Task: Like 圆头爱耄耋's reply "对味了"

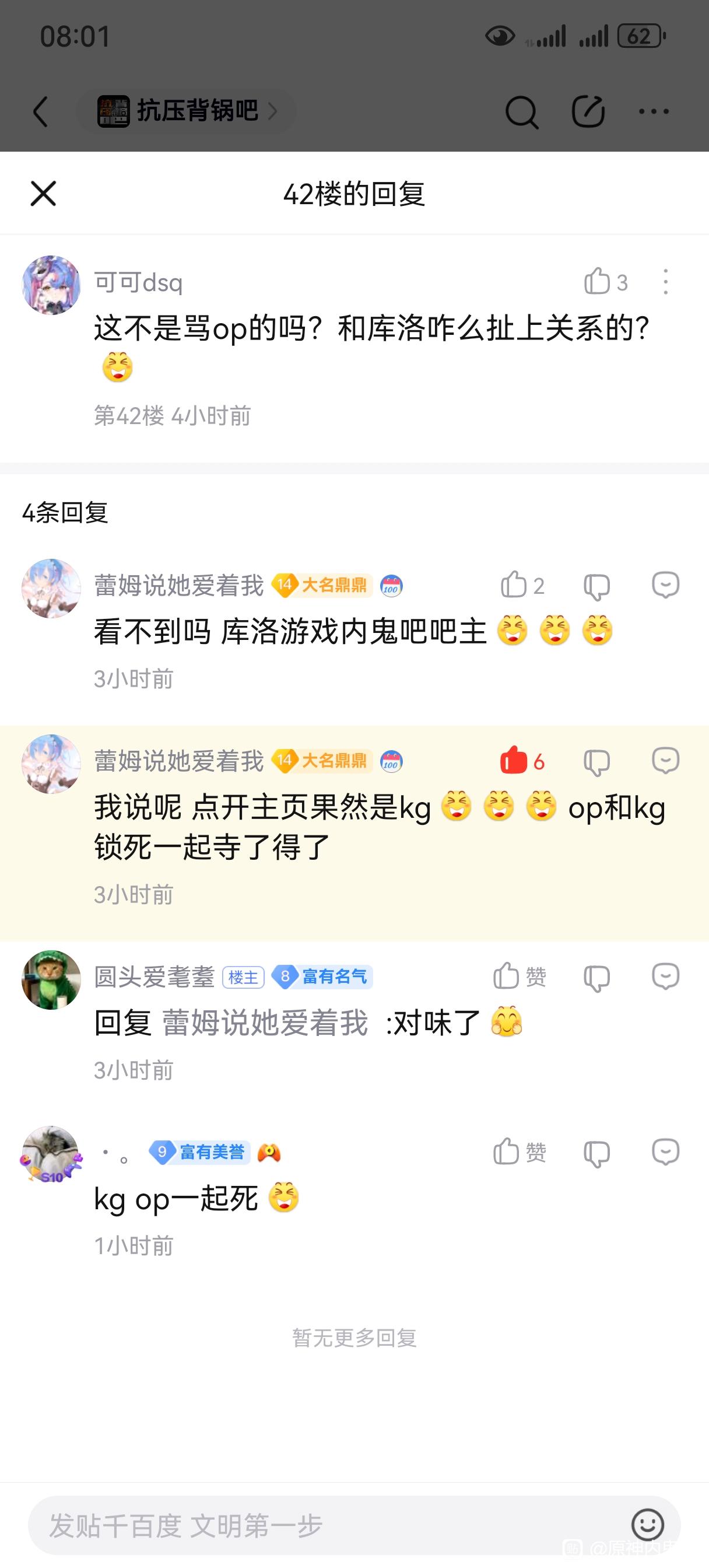Action: (x=507, y=977)
